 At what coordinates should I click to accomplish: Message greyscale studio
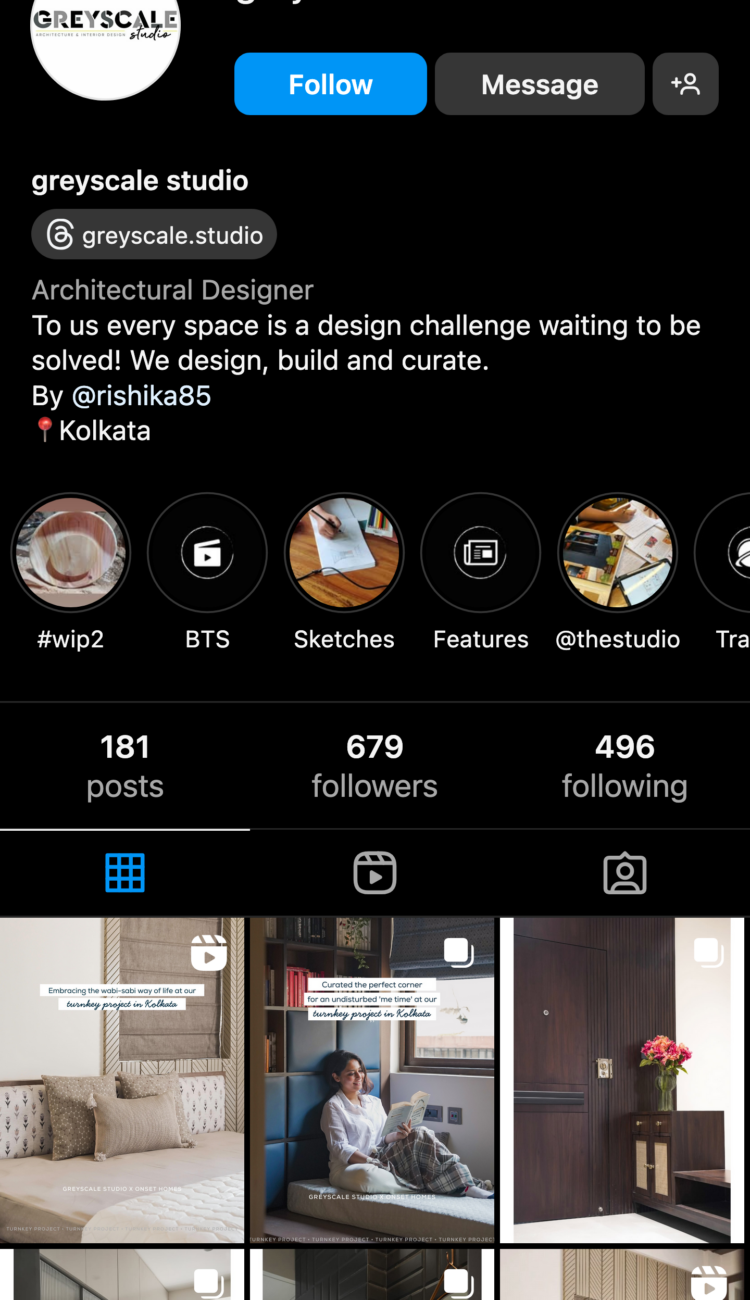pyautogui.click(x=539, y=84)
